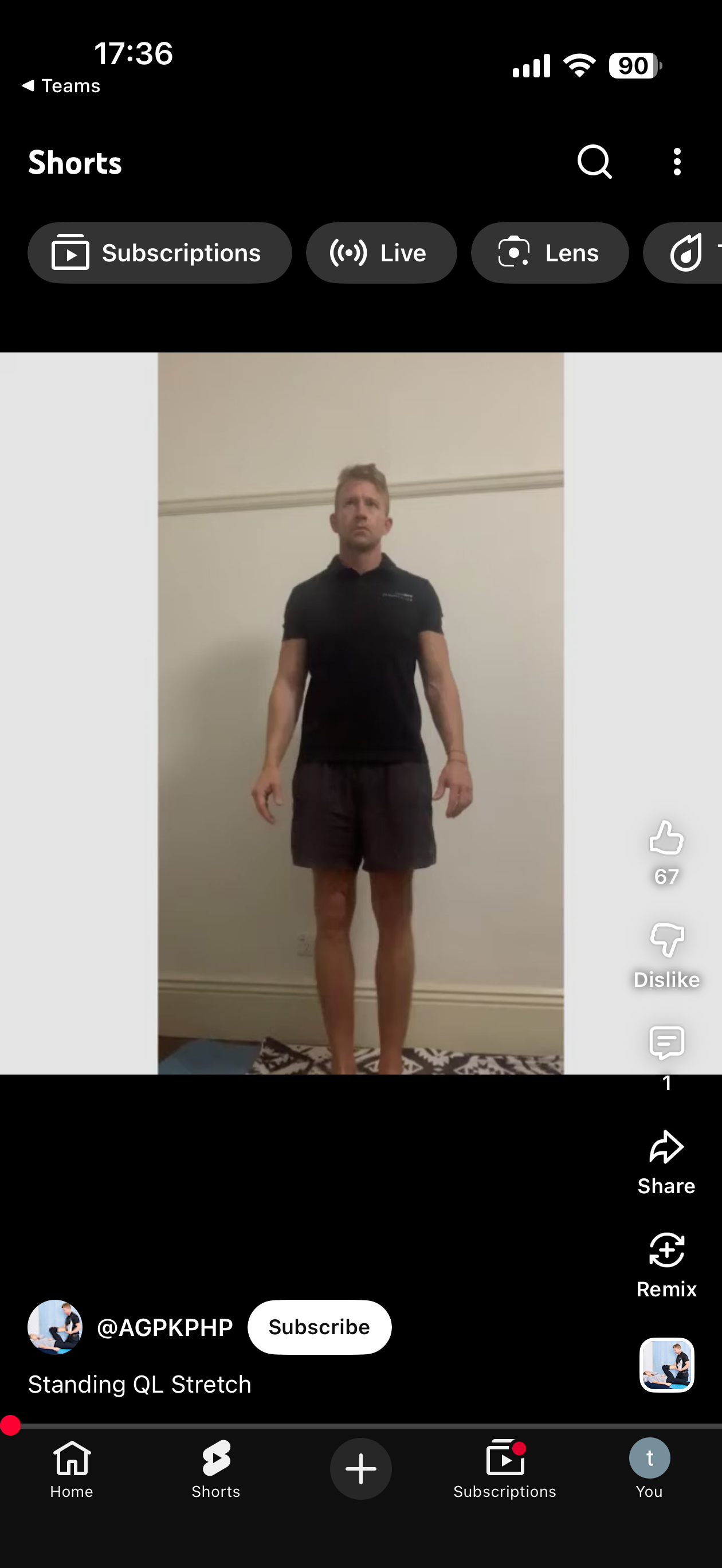Screen dimensions: 722x1568
Task: Select the Subscriptions chip
Action: pyautogui.click(x=159, y=253)
